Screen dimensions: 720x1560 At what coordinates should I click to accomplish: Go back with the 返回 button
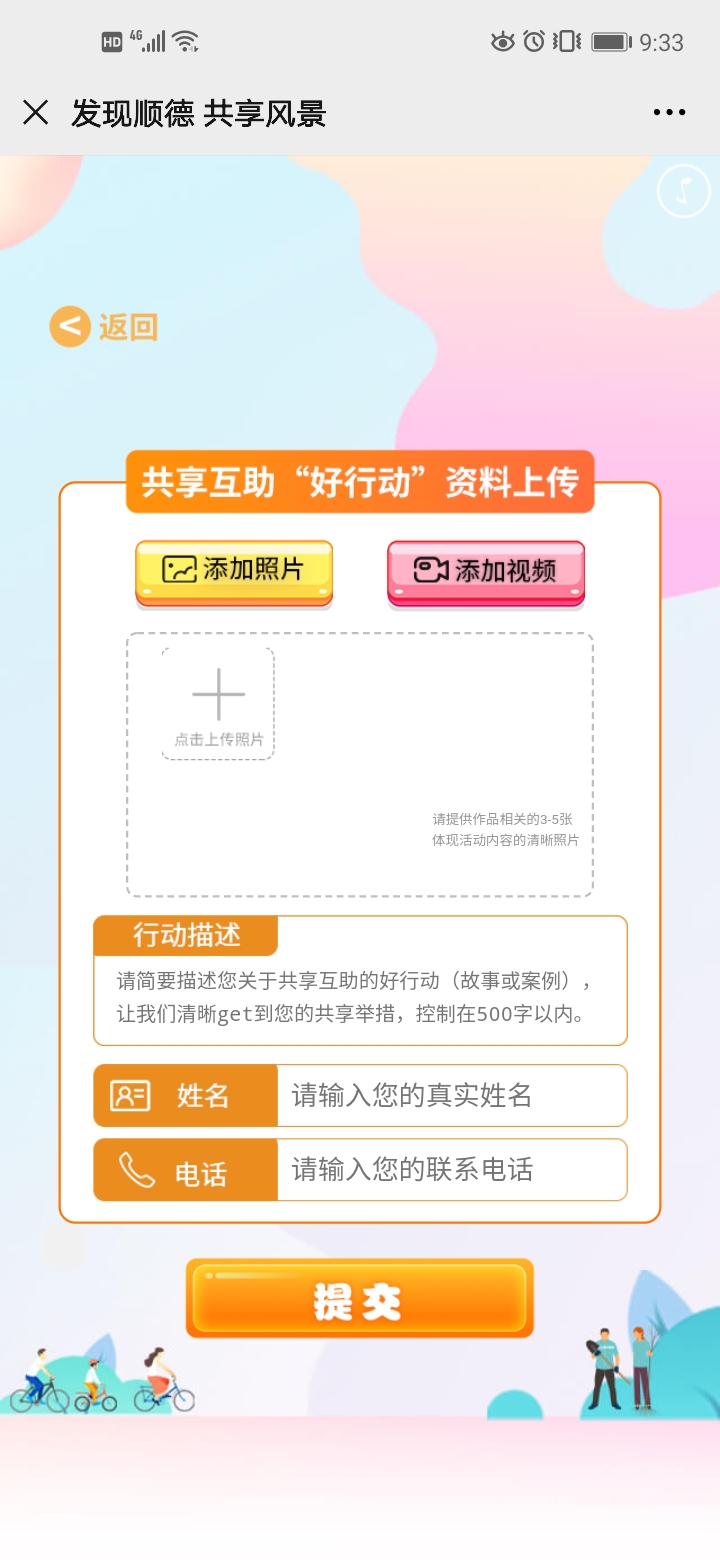104,327
